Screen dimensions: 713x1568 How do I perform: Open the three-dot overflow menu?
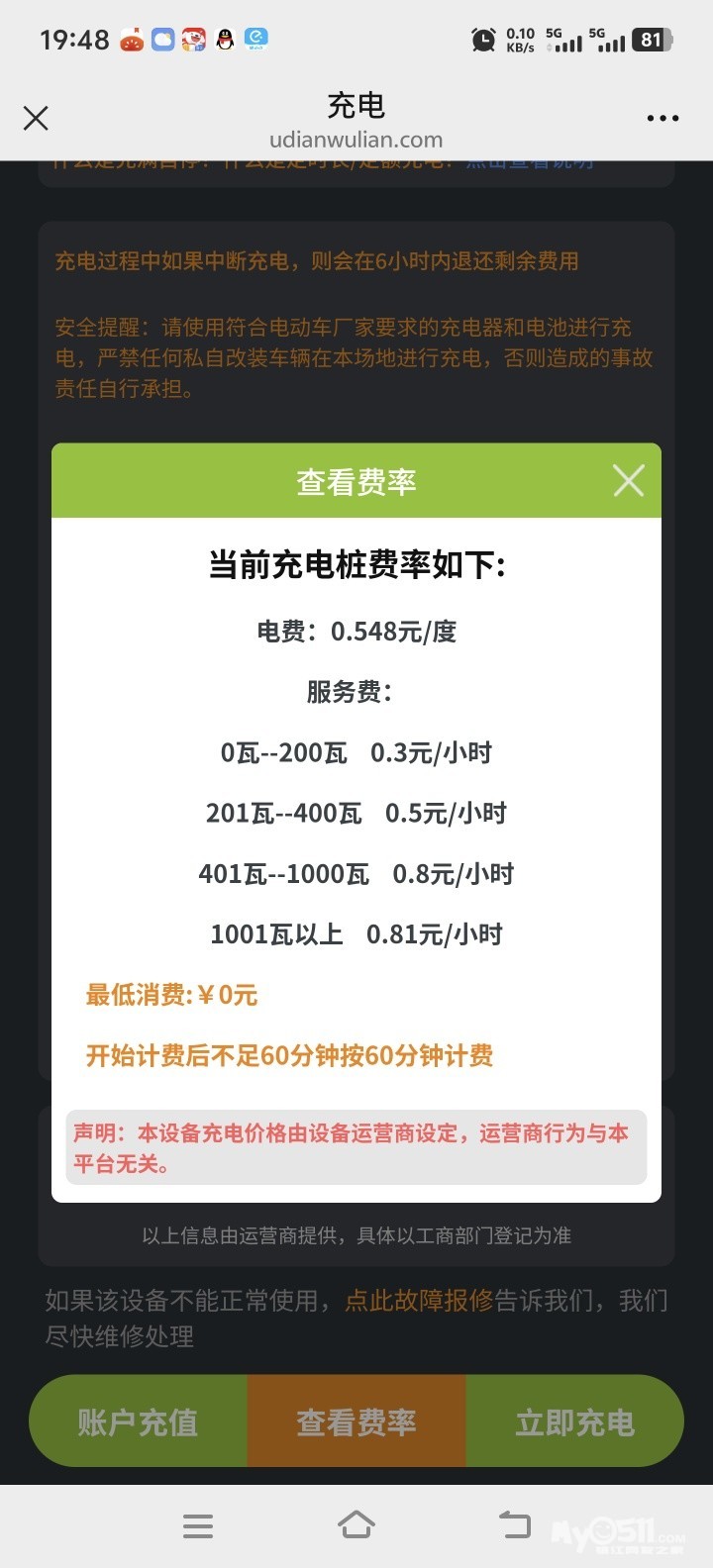tap(662, 119)
